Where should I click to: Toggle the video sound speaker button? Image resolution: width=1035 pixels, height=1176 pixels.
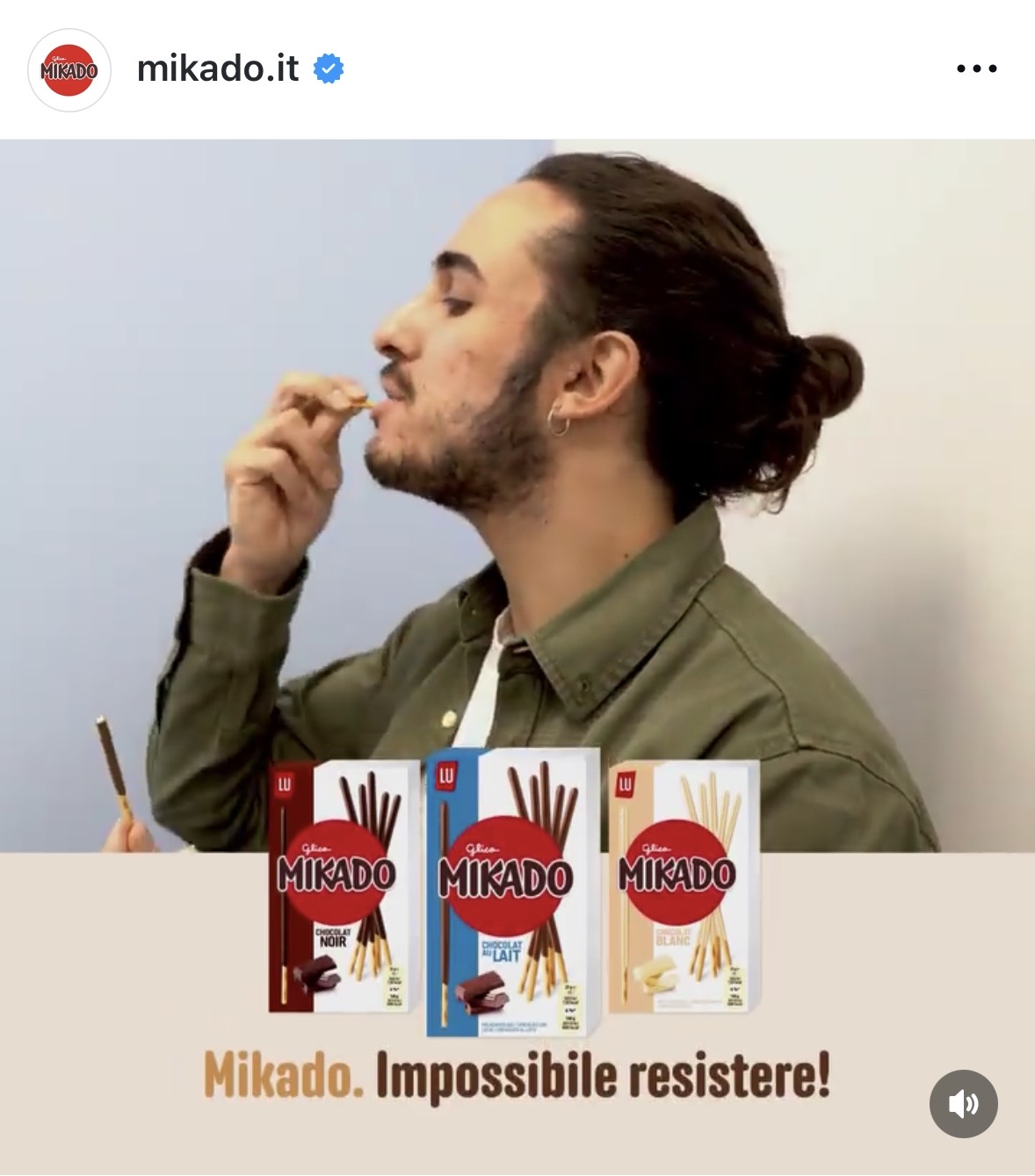pos(963,1104)
